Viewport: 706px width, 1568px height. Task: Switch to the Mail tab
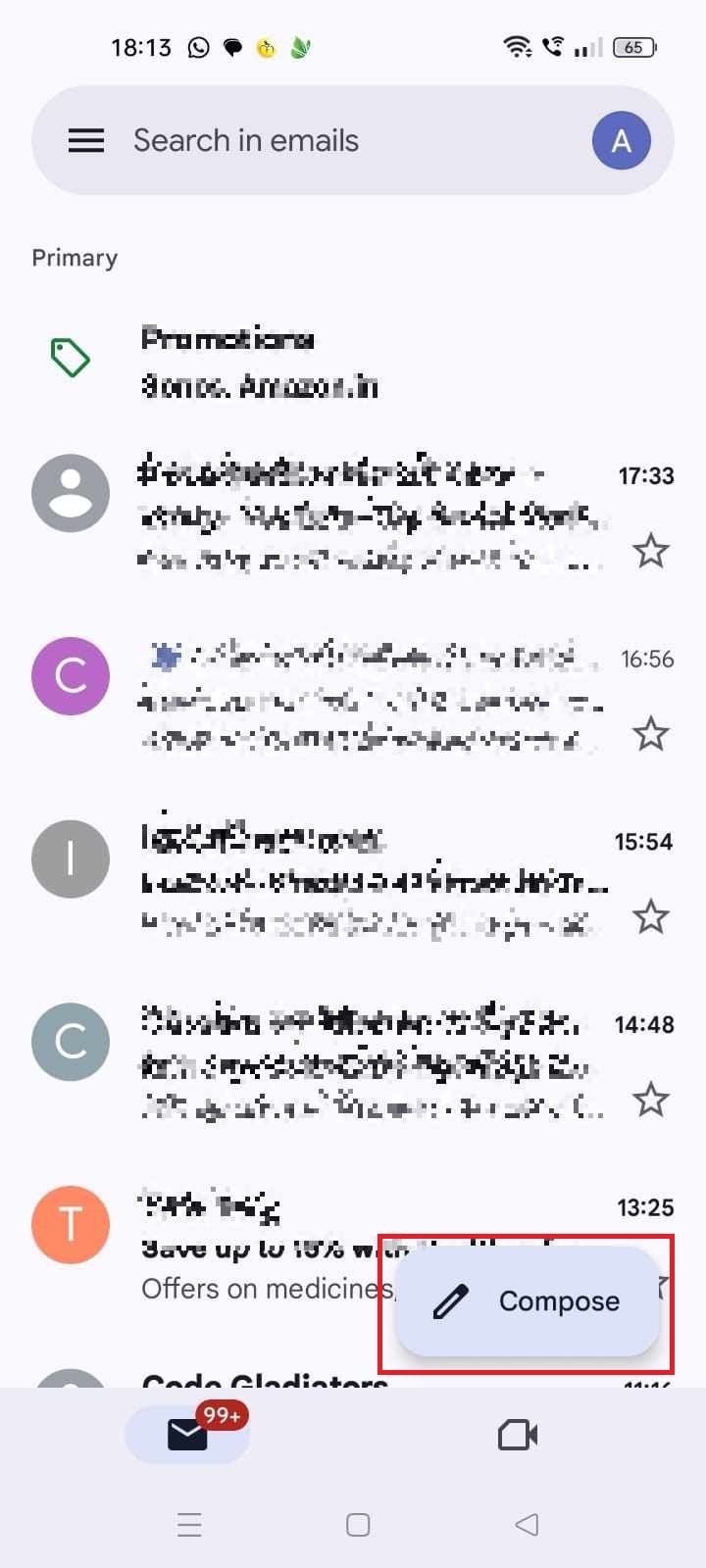click(187, 1435)
